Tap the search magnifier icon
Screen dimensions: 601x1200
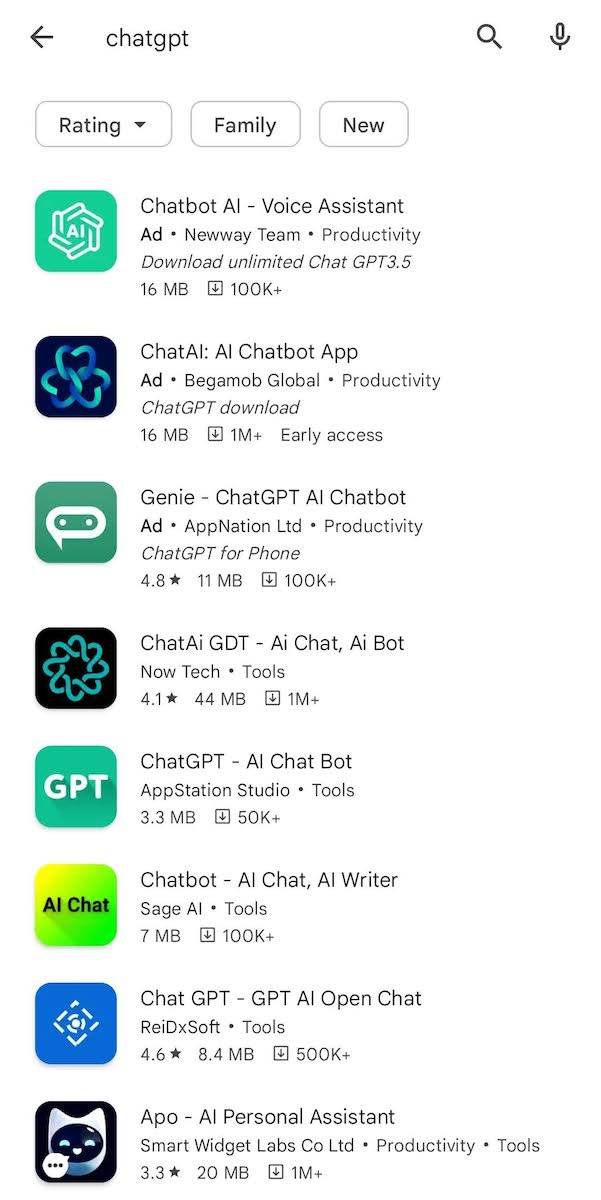point(489,38)
